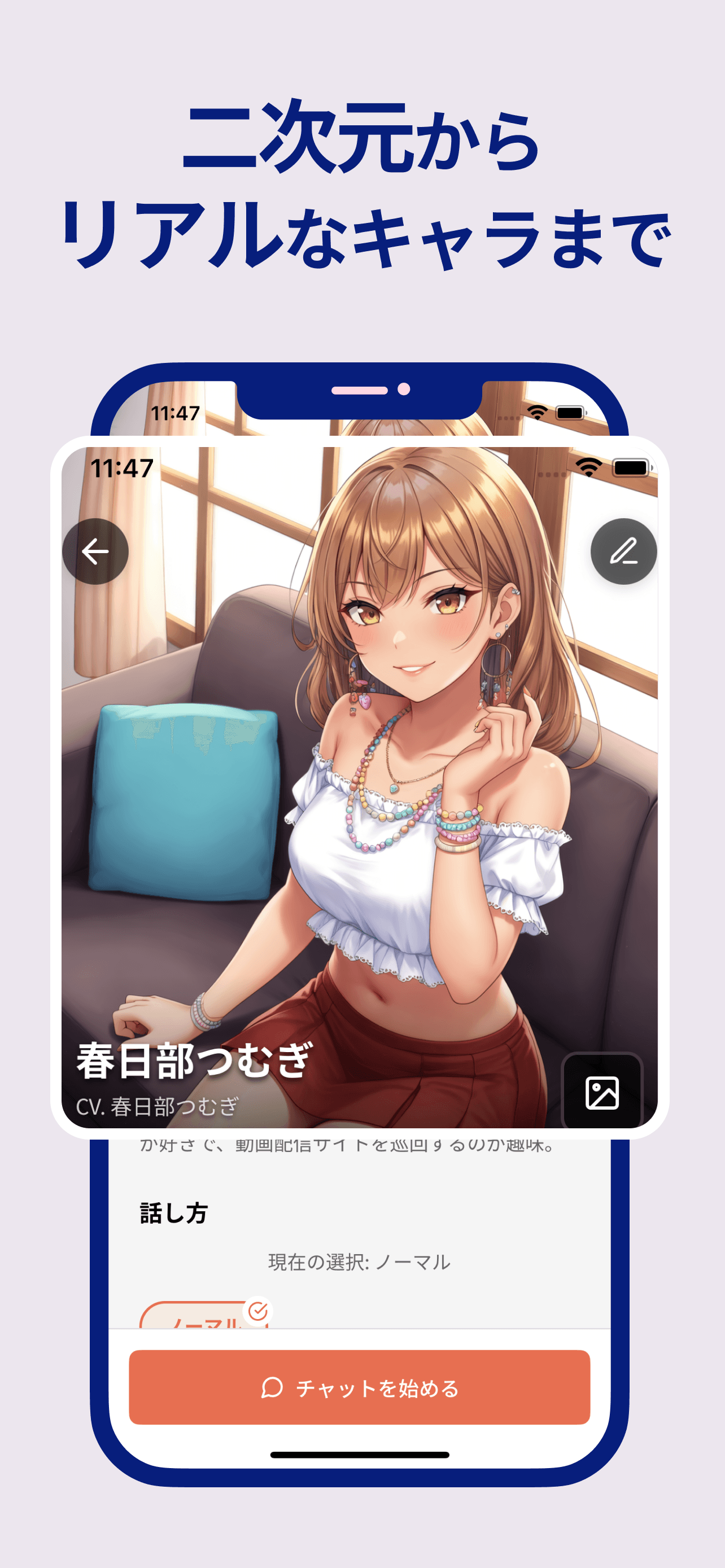The image size is (725, 1568).
Task: Open the pencil edit icon at top right
Action: coord(624,553)
